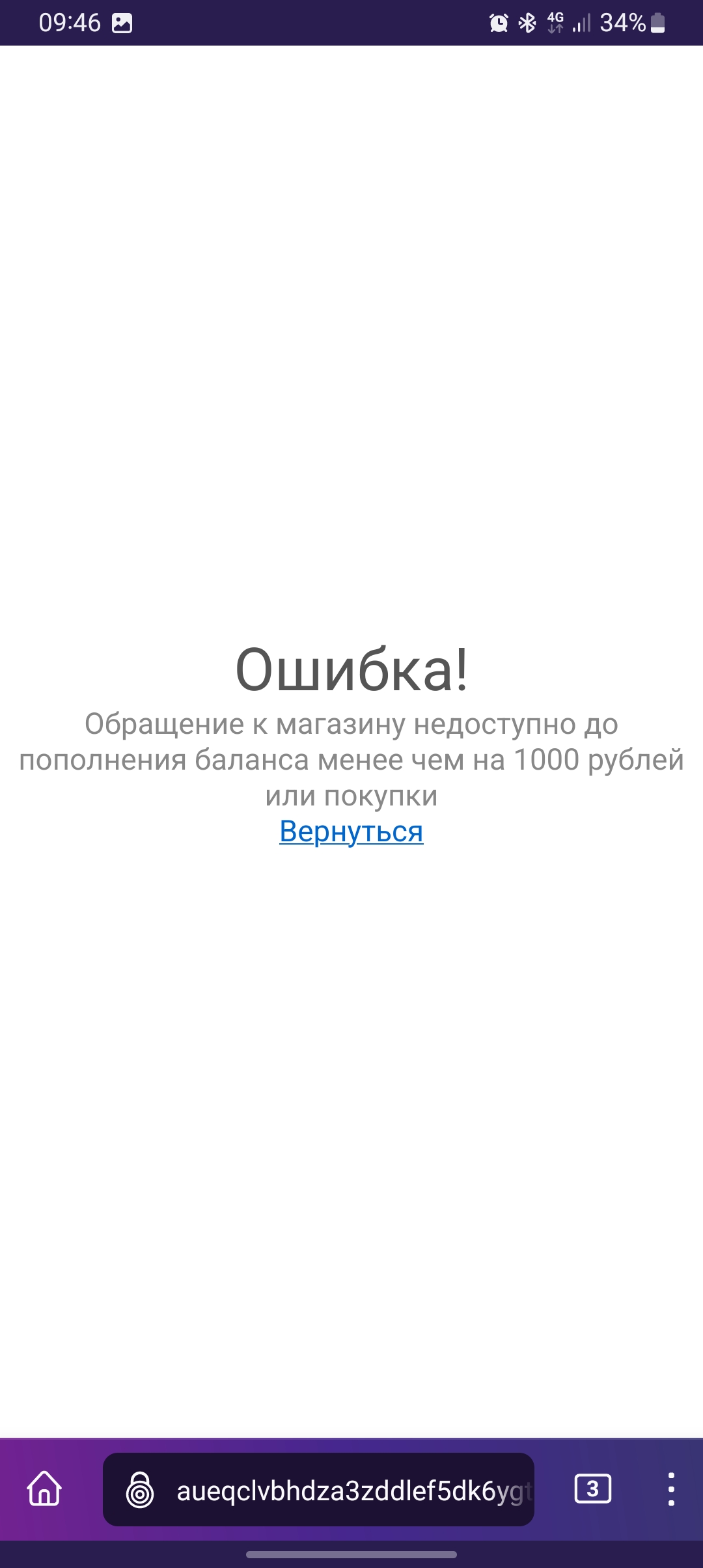
Task: View the onion site security info icon
Action: coord(140,1490)
